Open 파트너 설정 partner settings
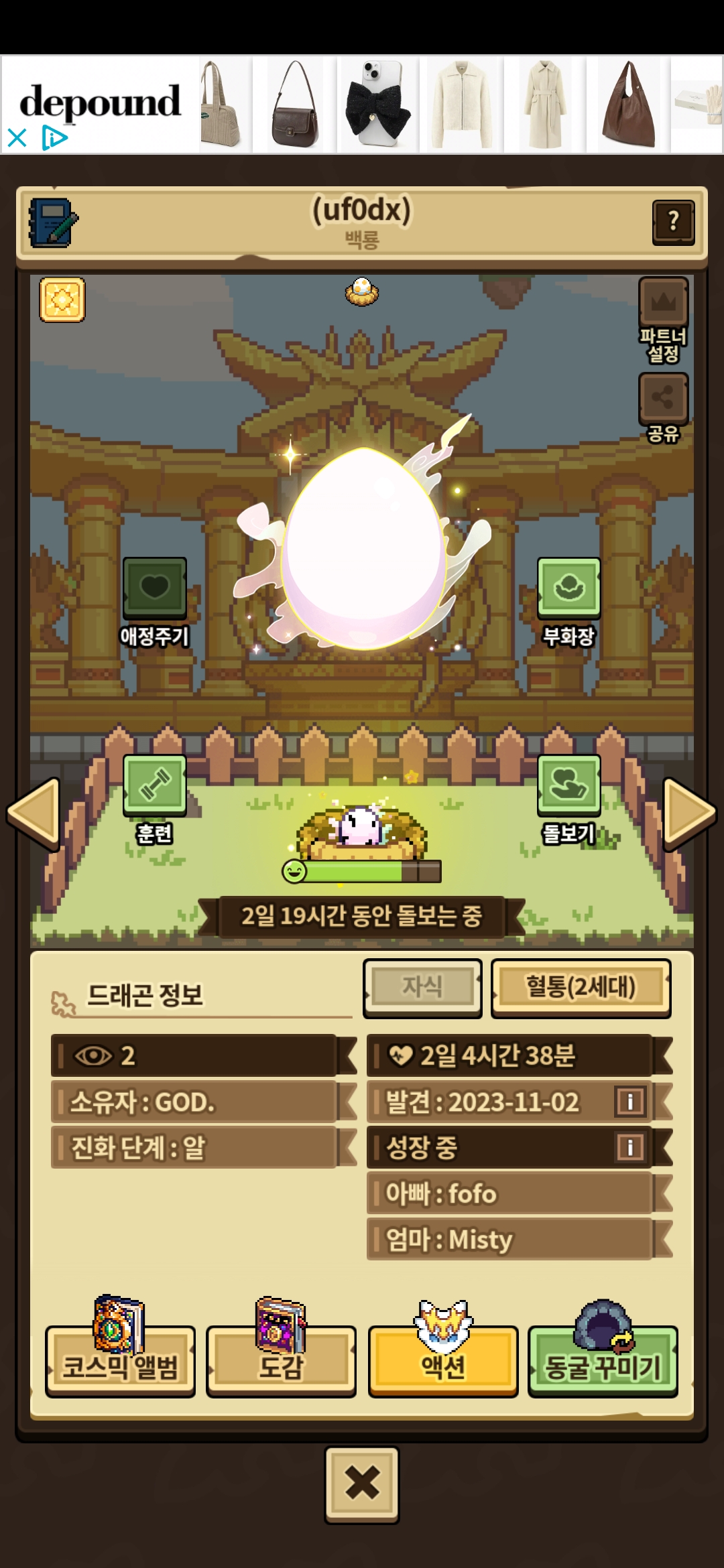This screenshot has height=1568, width=724. pos(663,321)
